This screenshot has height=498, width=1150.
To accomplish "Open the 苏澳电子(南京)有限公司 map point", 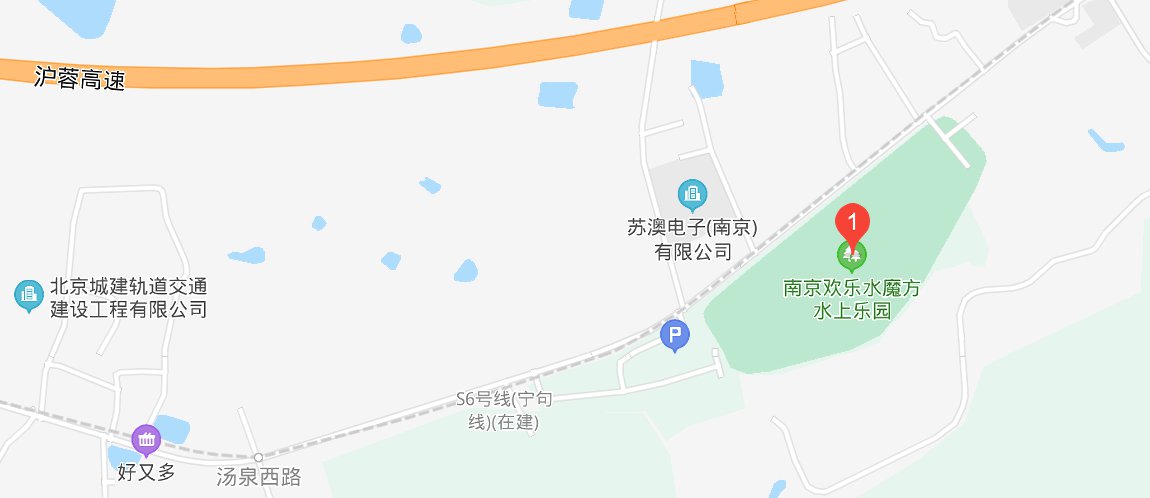I will [691, 192].
